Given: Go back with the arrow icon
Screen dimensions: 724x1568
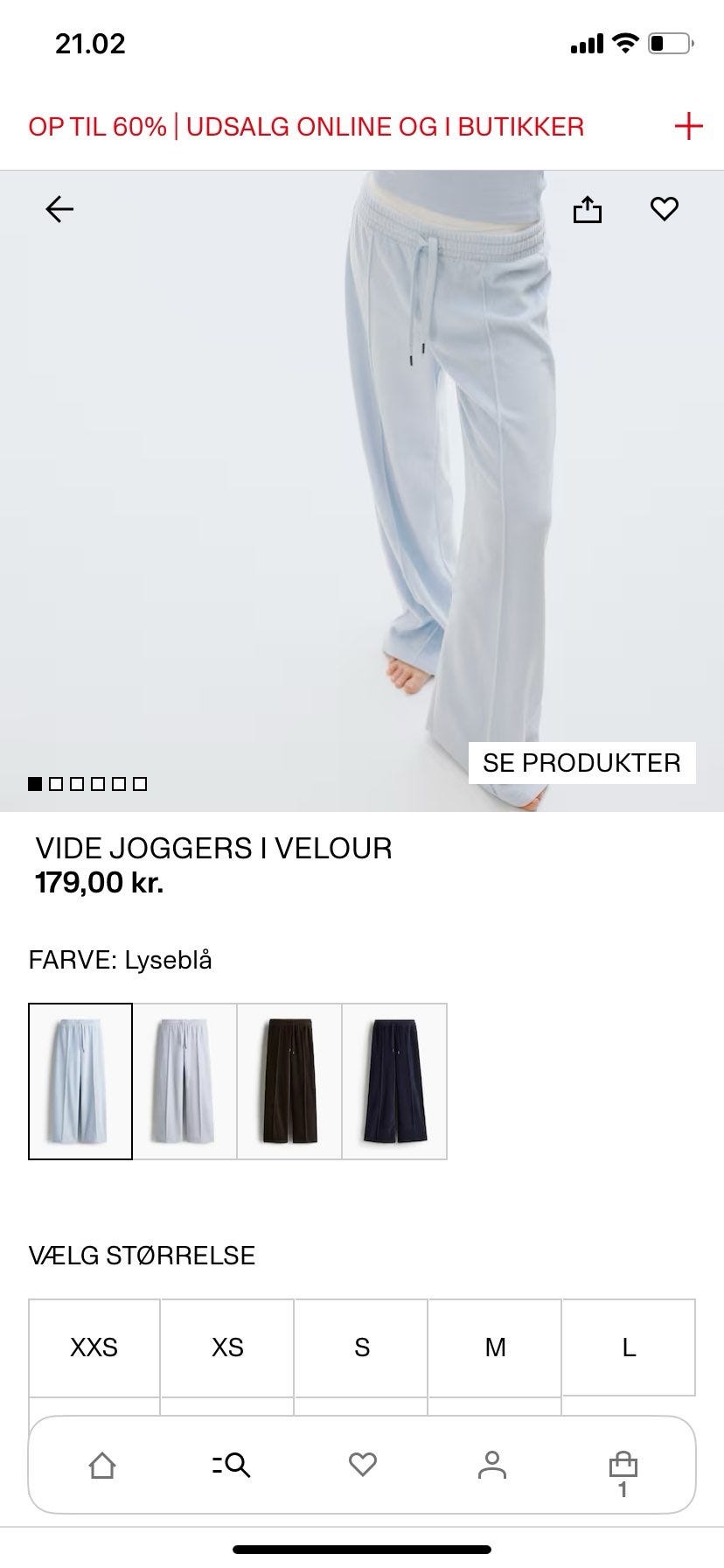Looking at the screenshot, I should 59,209.
